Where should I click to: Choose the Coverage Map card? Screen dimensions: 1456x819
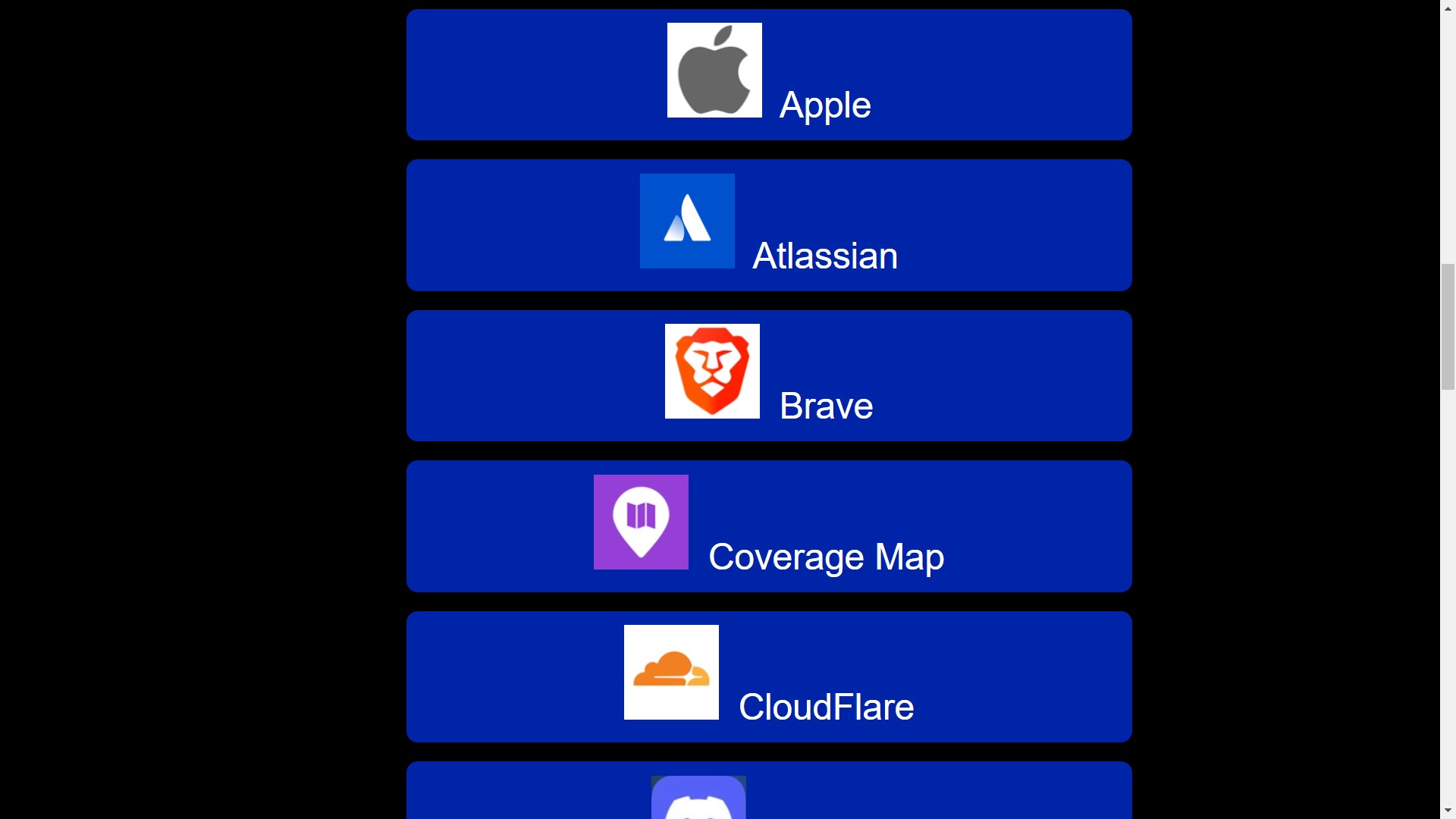768,526
